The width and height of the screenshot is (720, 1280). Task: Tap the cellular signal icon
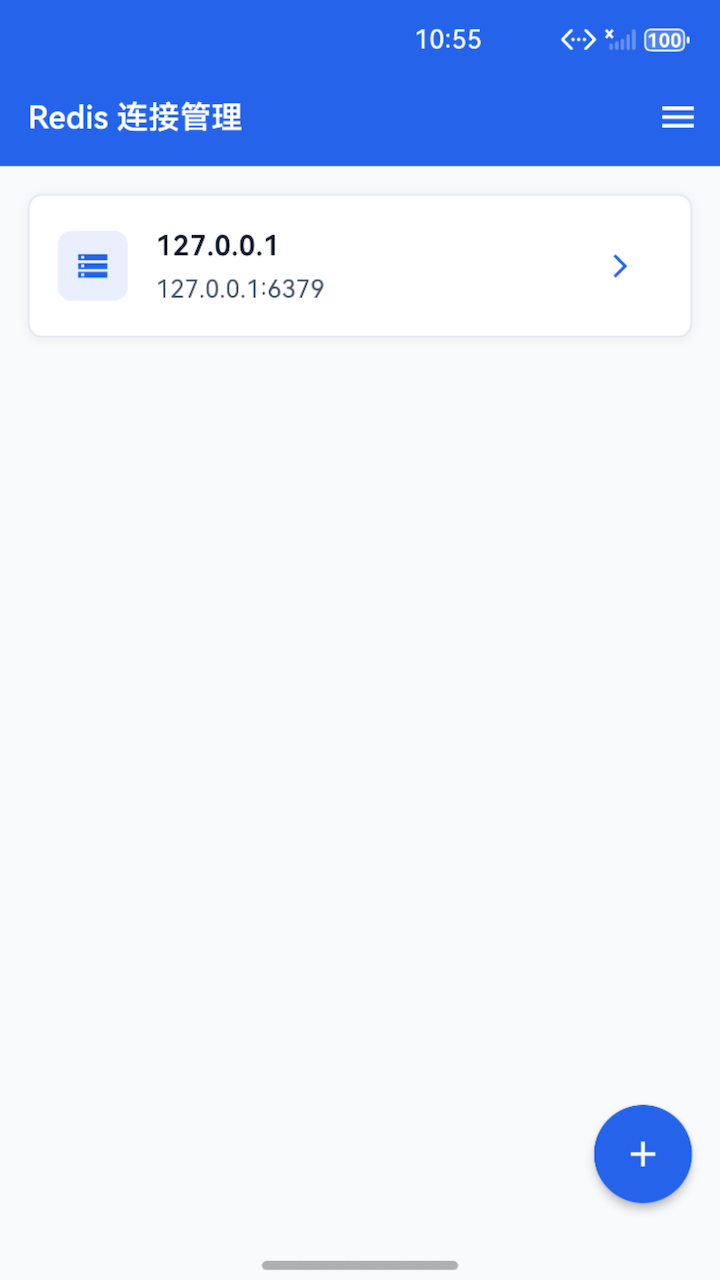(622, 39)
